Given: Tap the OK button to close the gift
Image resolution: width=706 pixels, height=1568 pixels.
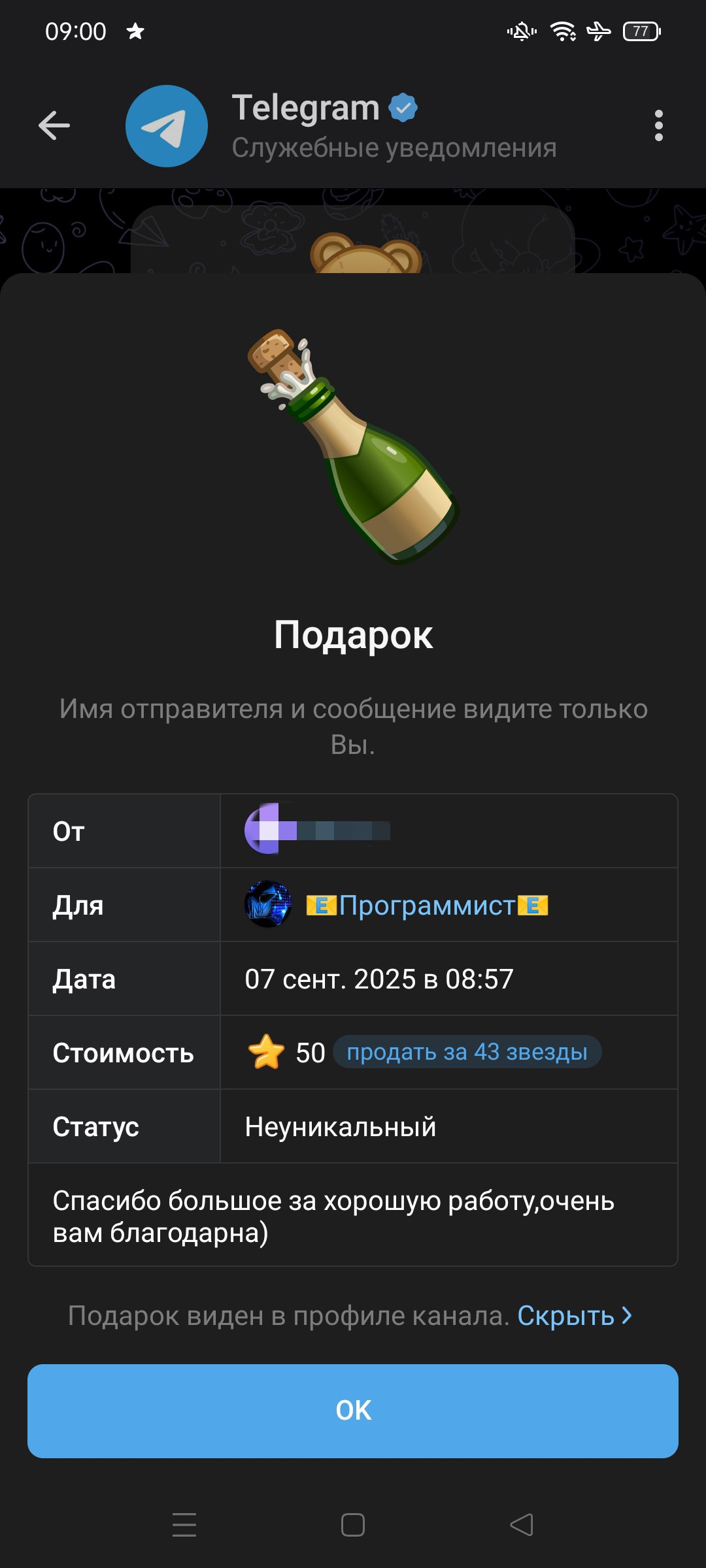Looking at the screenshot, I should point(353,1411).
